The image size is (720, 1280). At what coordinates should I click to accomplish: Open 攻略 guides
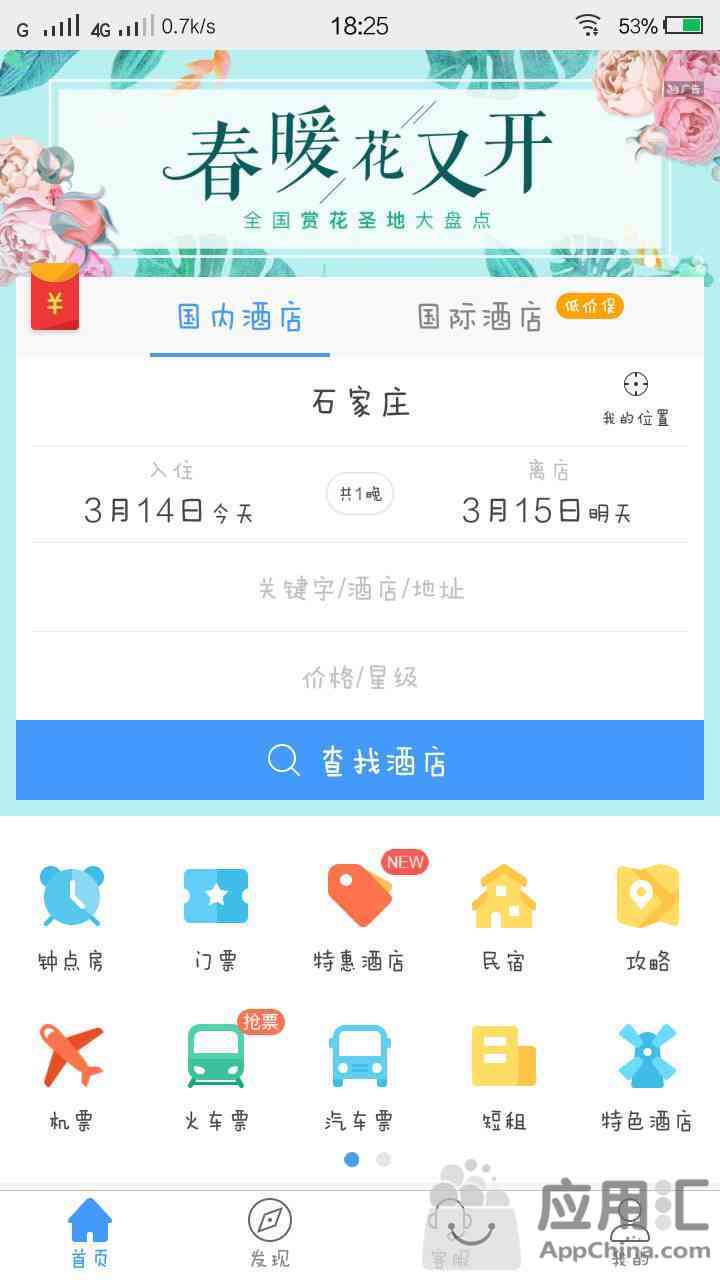pos(648,917)
